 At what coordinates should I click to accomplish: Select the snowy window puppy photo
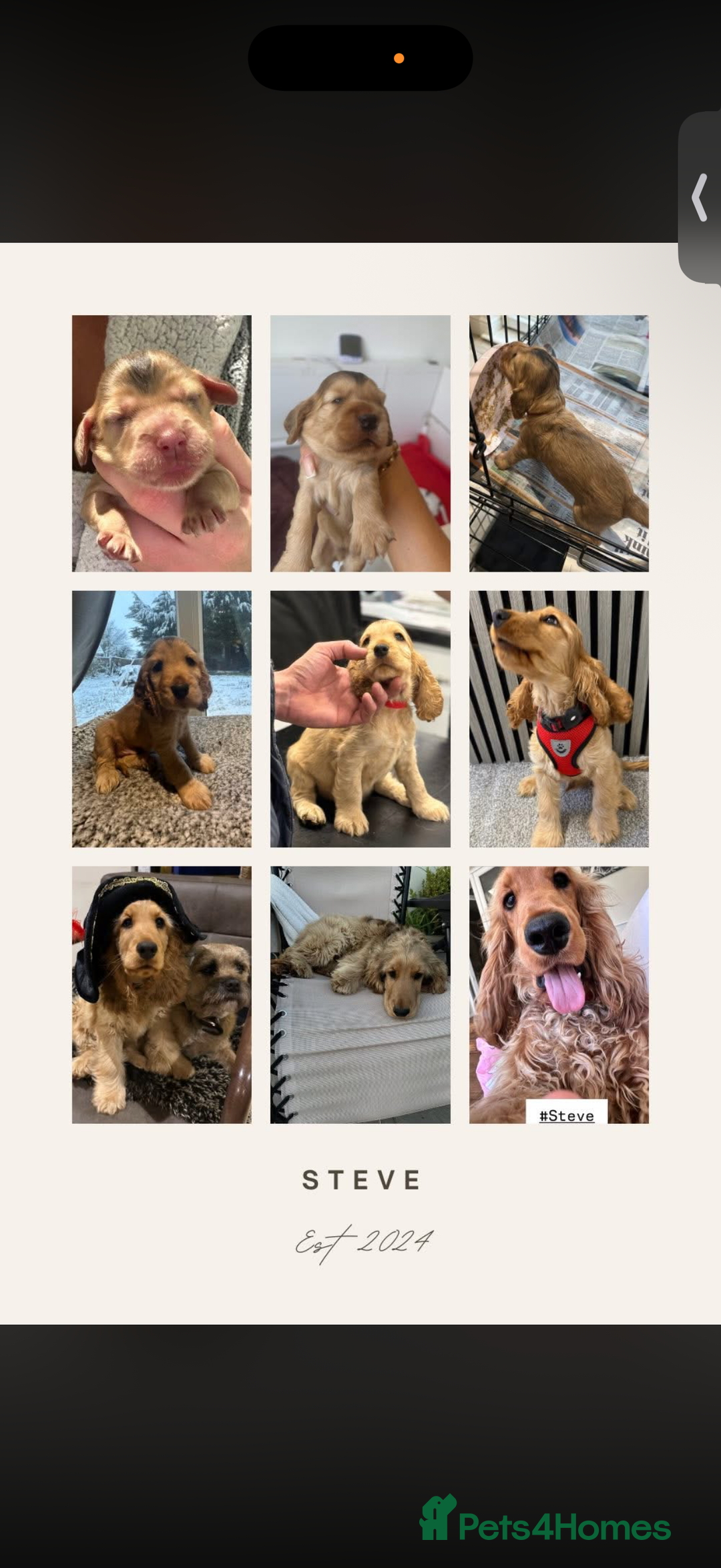[160, 718]
